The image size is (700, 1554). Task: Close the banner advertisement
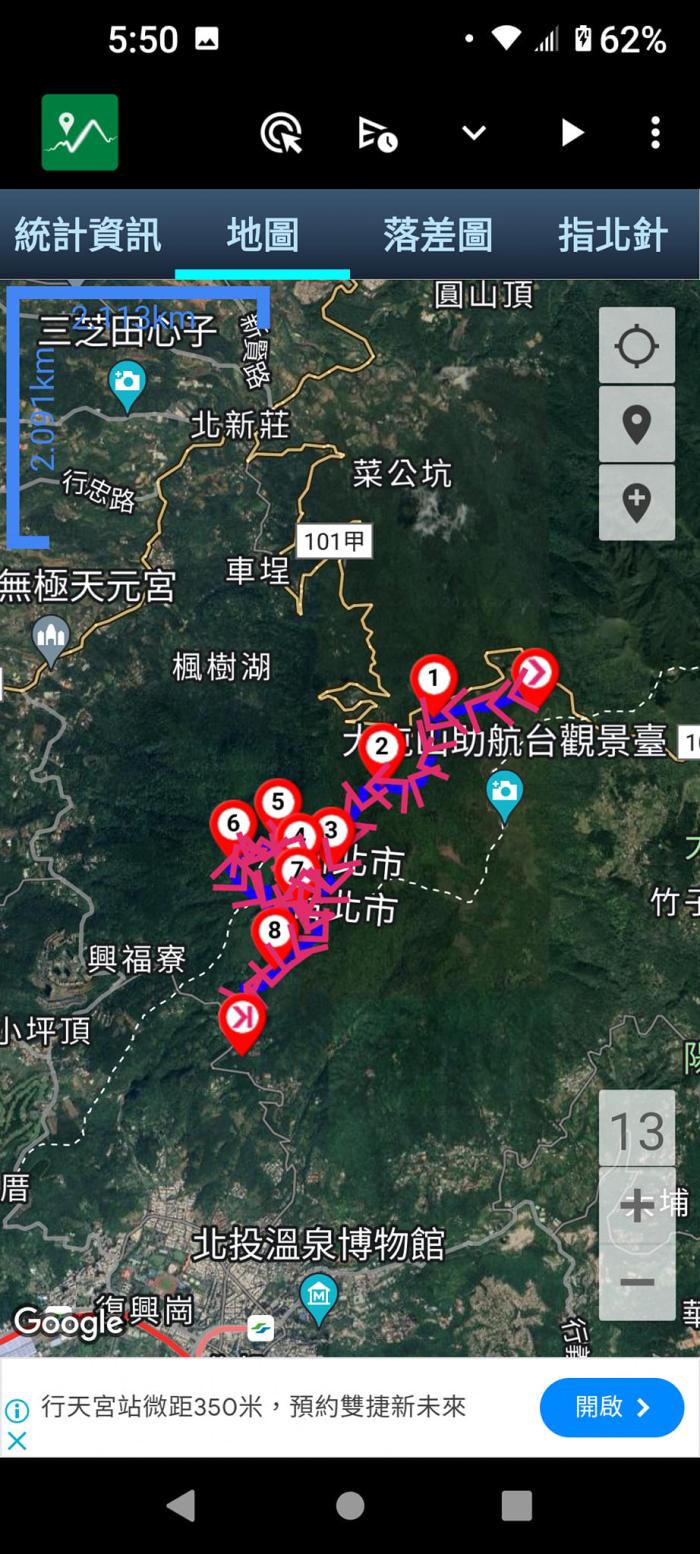pos(17,1441)
